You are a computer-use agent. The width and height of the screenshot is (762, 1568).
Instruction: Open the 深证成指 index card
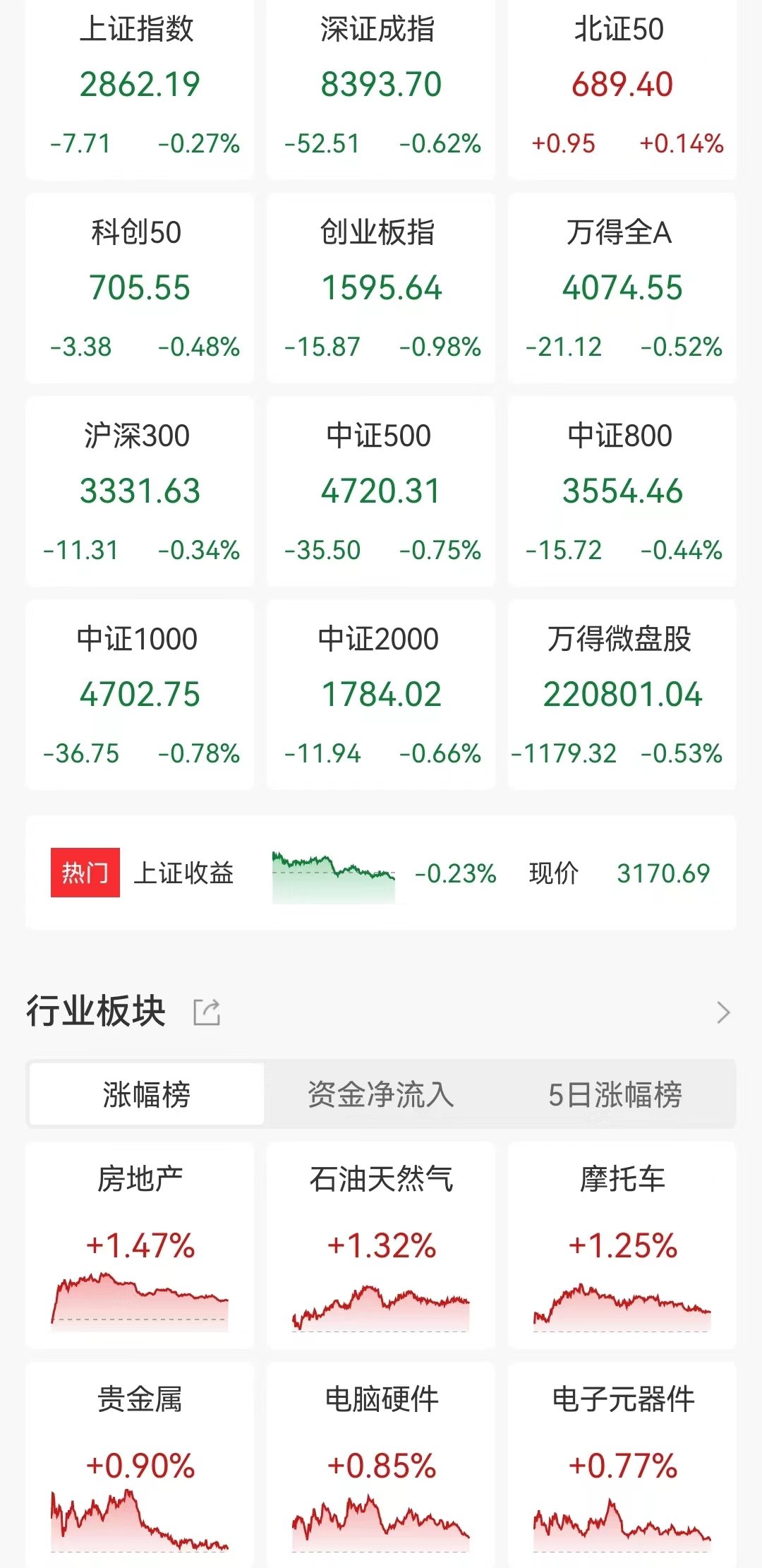click(x=381, y=88)
